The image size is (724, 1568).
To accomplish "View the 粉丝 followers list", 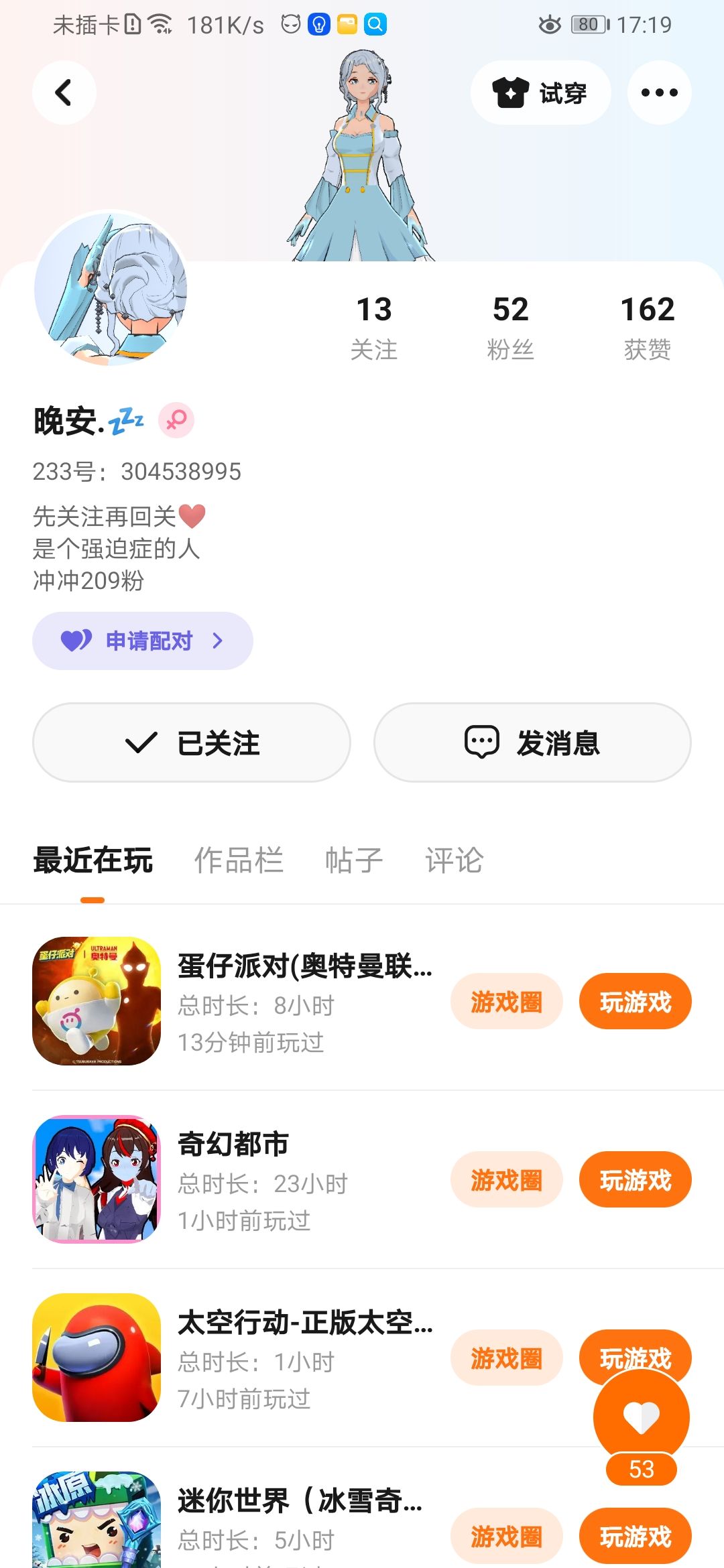I will coord(510,327).
